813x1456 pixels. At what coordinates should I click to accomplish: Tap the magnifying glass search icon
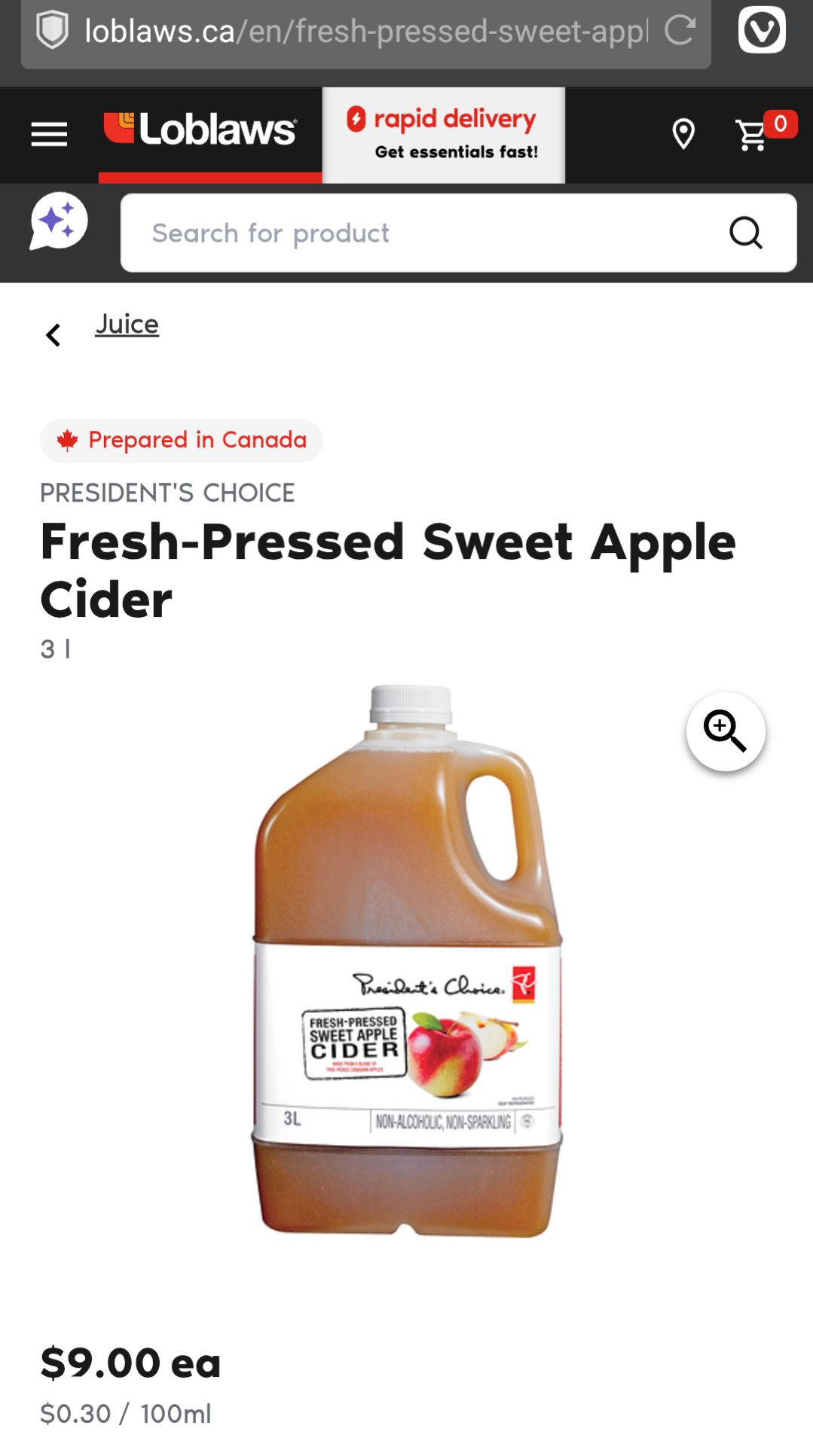coord(746,233)
